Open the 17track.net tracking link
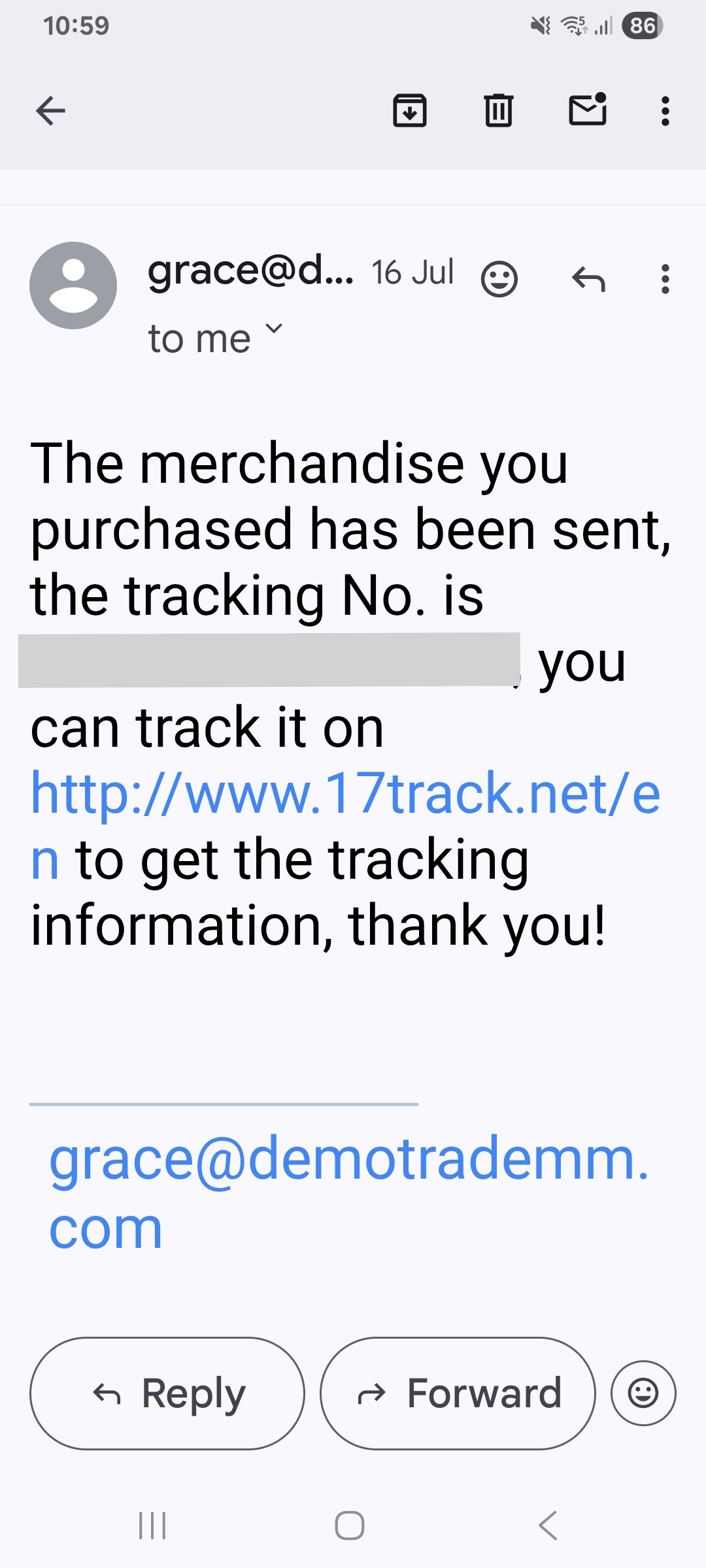Screen dimensions: 706x1568 pyautogui.click(x=345, y=794)
